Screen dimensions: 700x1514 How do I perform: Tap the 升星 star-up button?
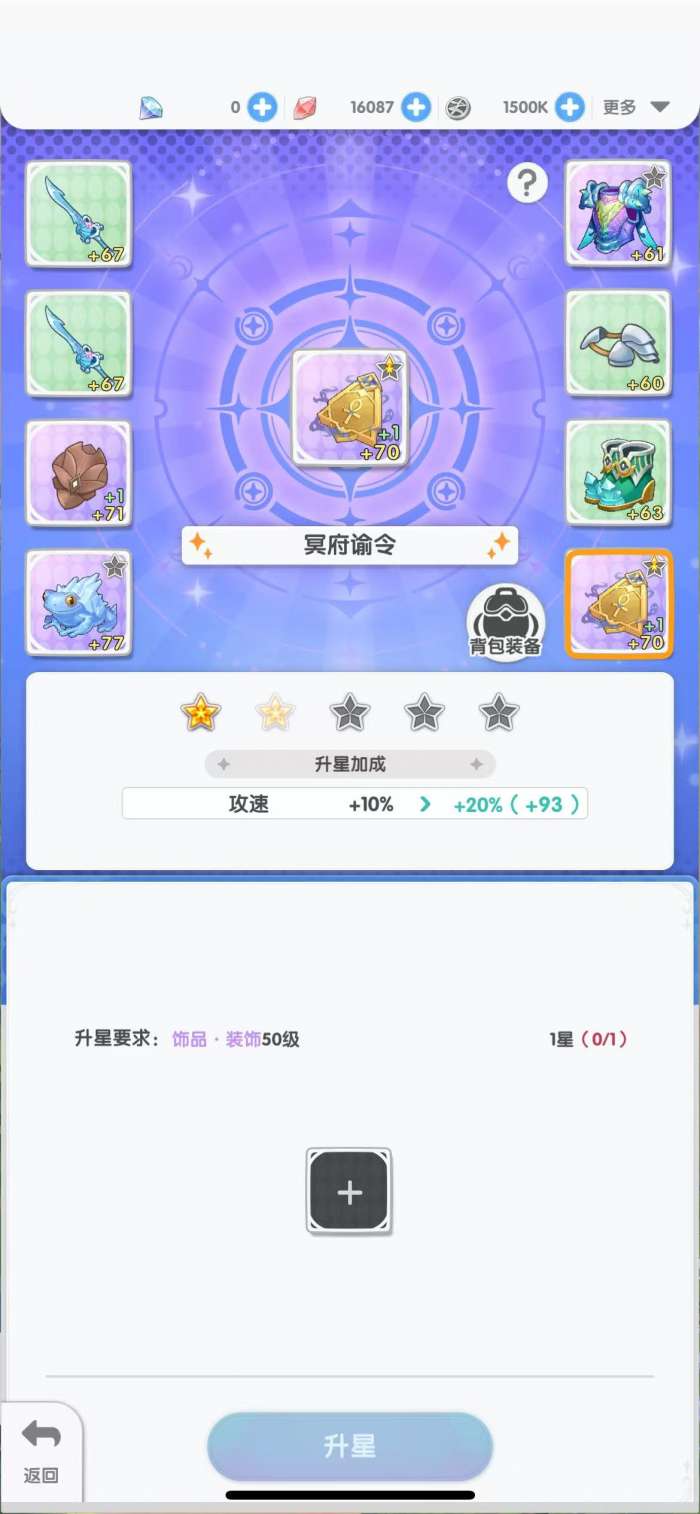click(x=350, y=1446)
